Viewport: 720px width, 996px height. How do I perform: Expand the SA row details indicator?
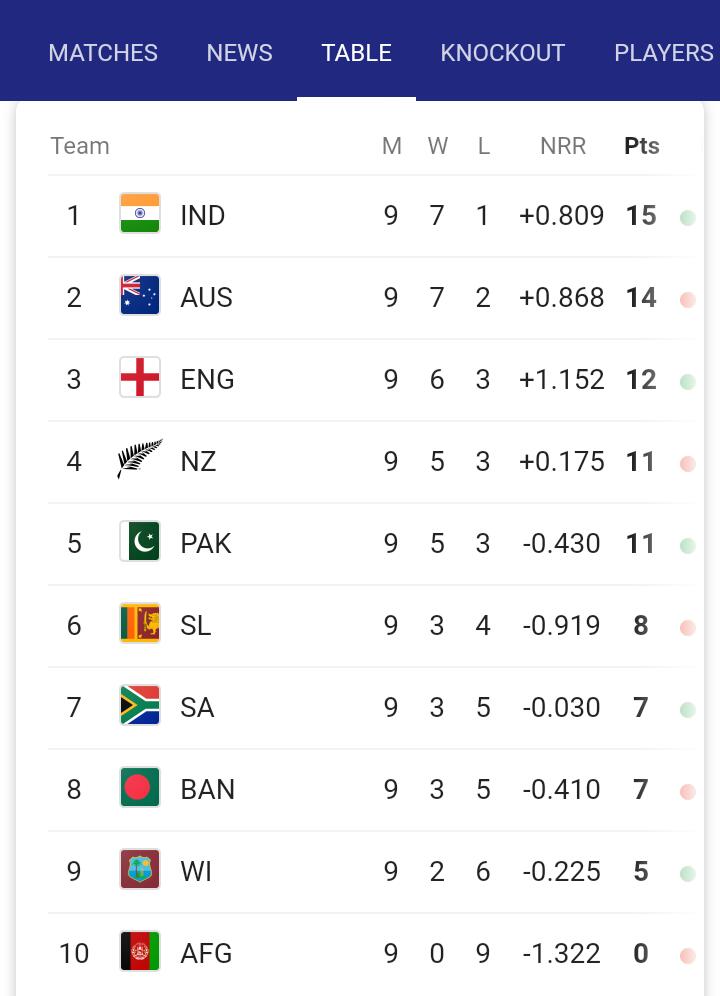click(x=687, y=709)
